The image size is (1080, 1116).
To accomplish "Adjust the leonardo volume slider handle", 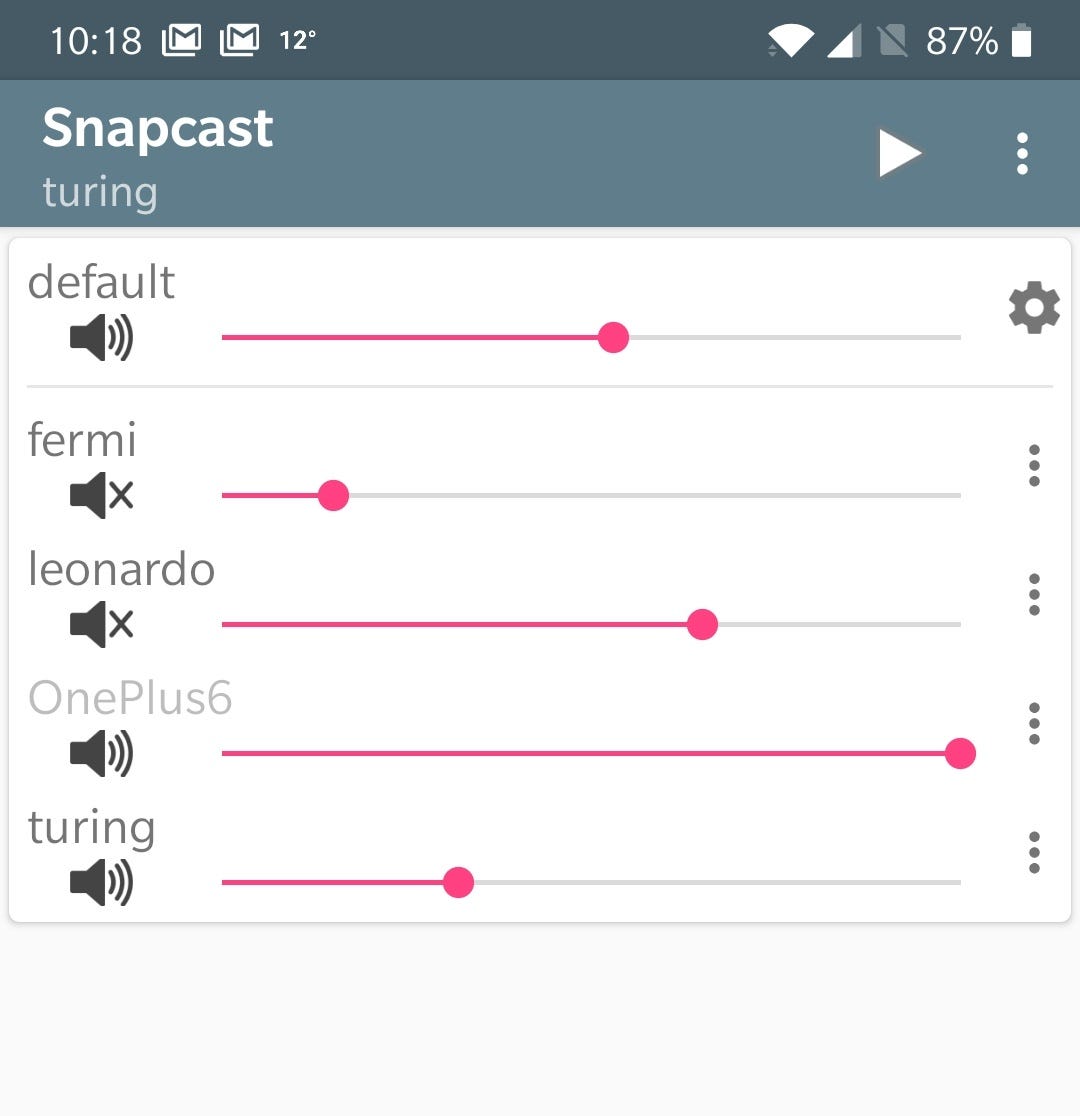I will coord(703,624).
